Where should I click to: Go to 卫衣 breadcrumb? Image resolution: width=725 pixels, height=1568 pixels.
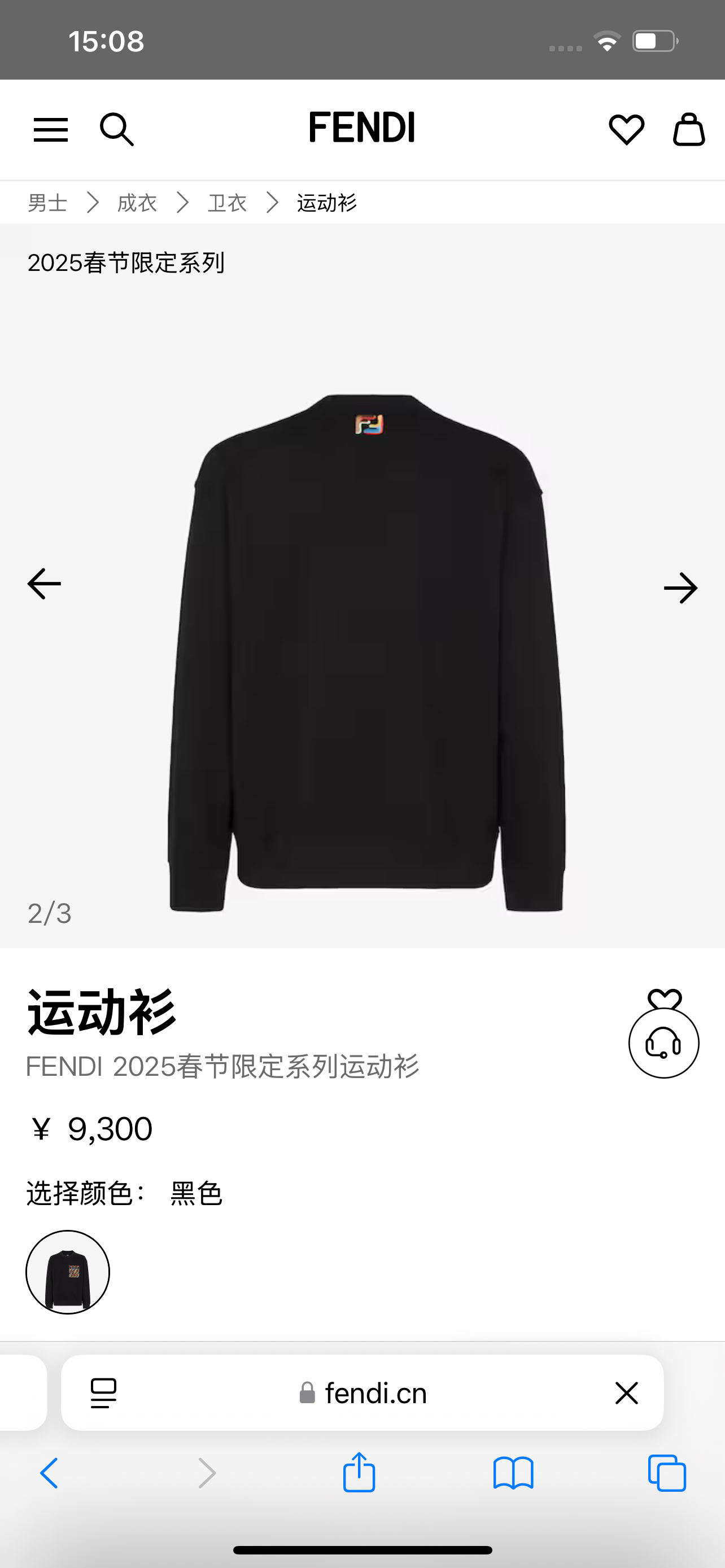(x=227, y=203)
